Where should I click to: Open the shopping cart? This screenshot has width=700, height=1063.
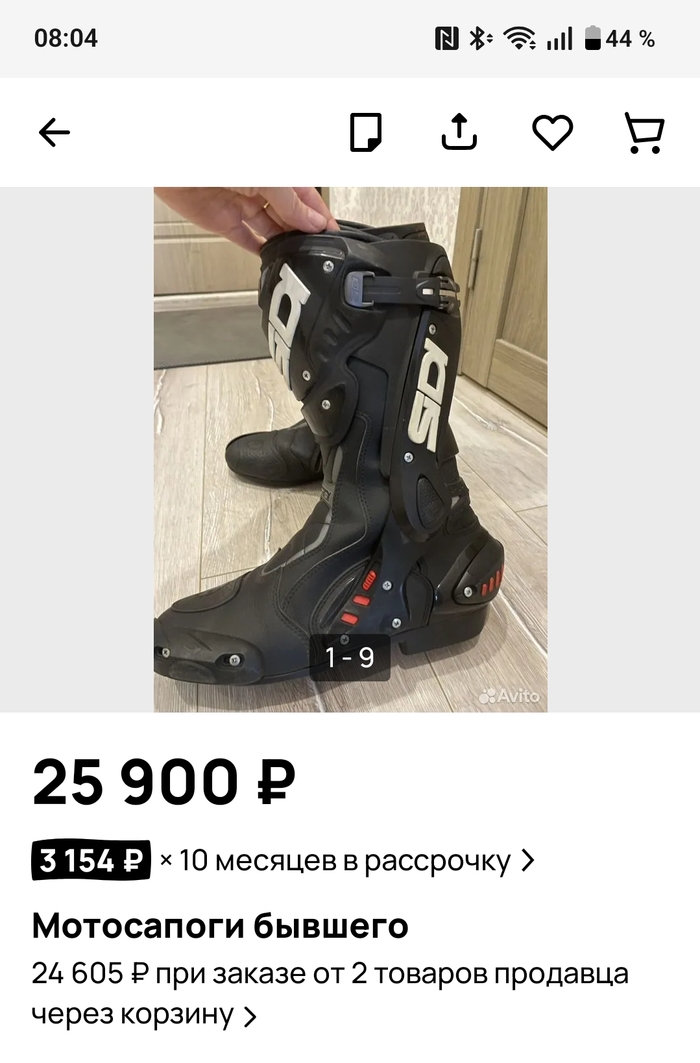point(645,132)
